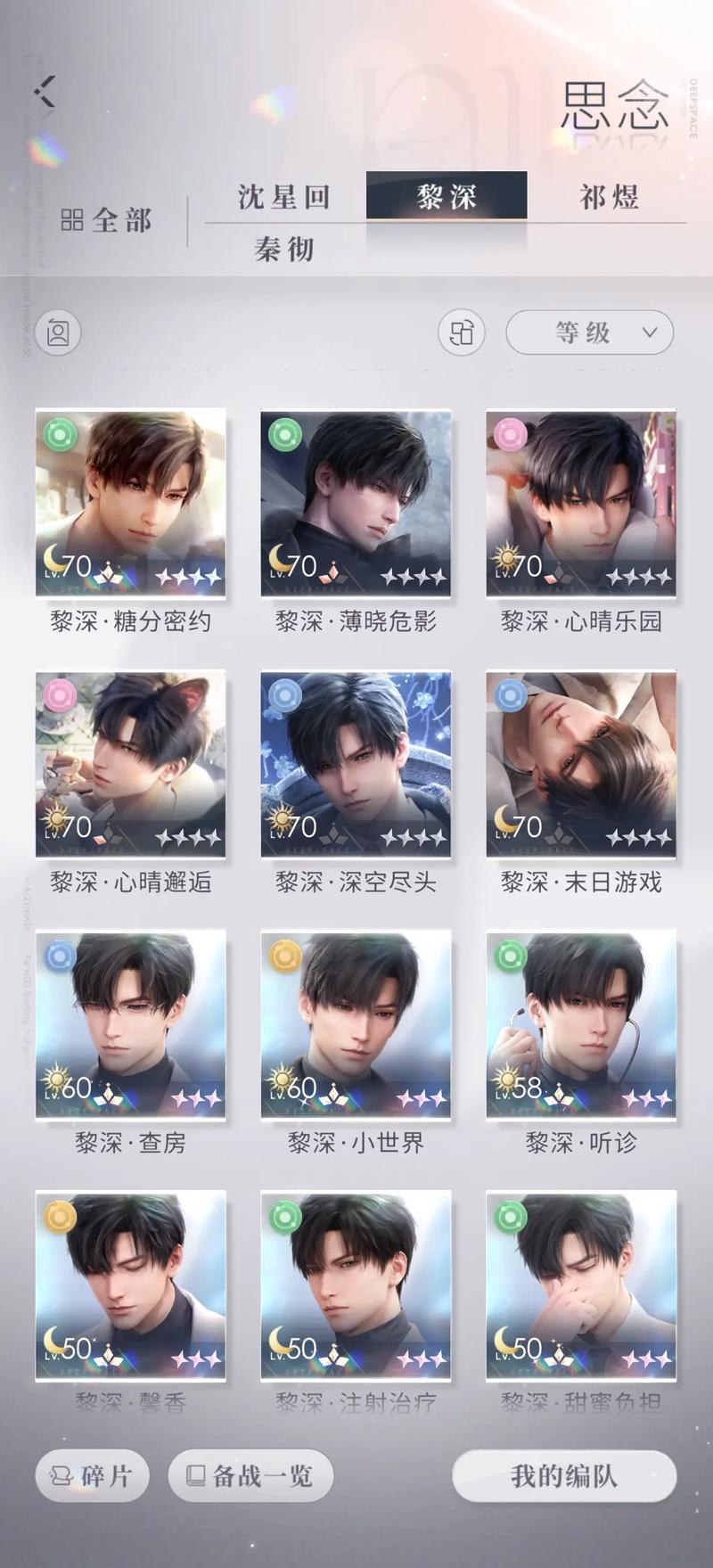This screenshot has height=1568, width=713.
Task: Tap the pink gem icon on 黎深·心晴邂逅
Action: tap(59, 694)
